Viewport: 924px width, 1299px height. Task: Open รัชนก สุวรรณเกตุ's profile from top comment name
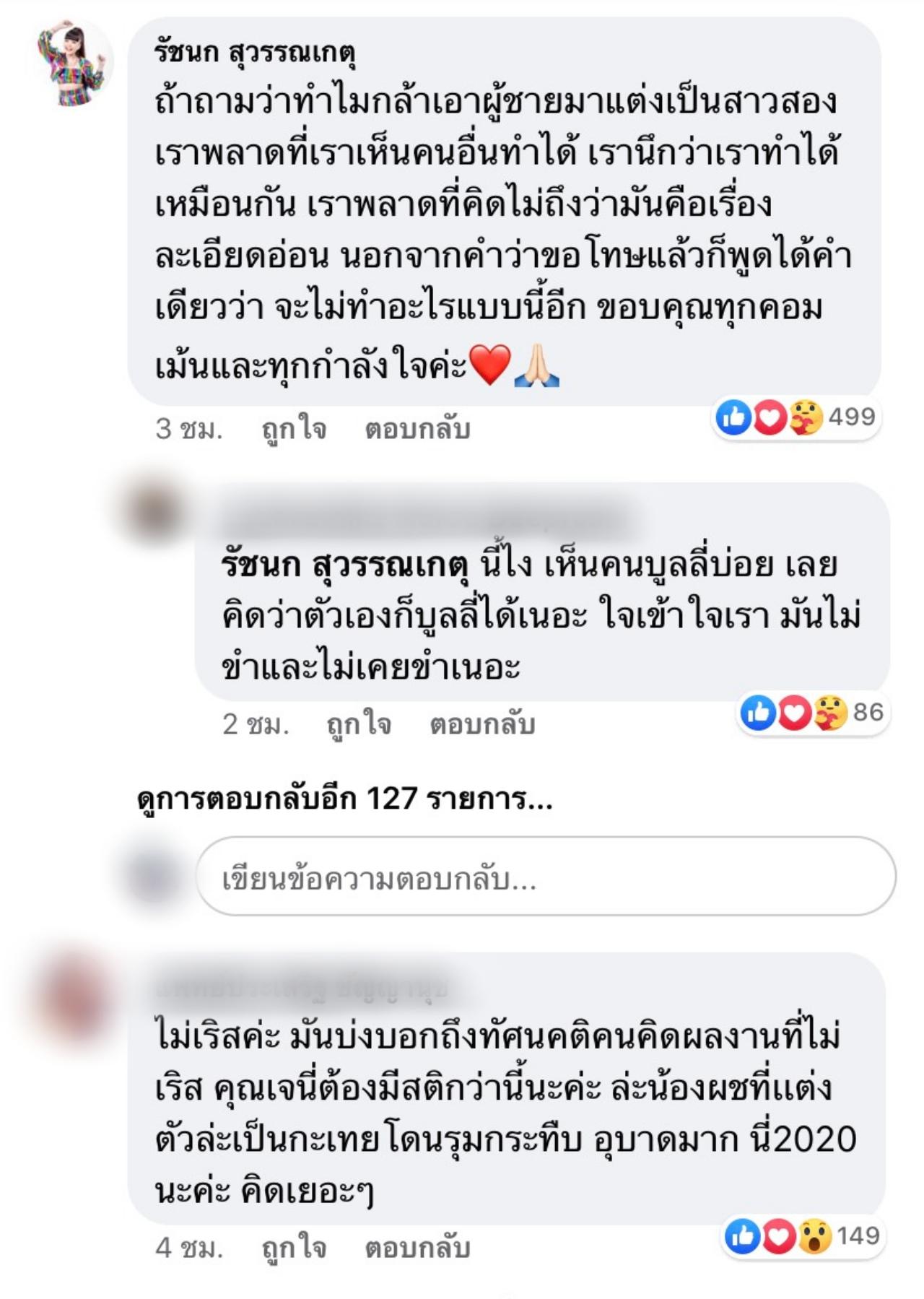(x=255, y=52)
